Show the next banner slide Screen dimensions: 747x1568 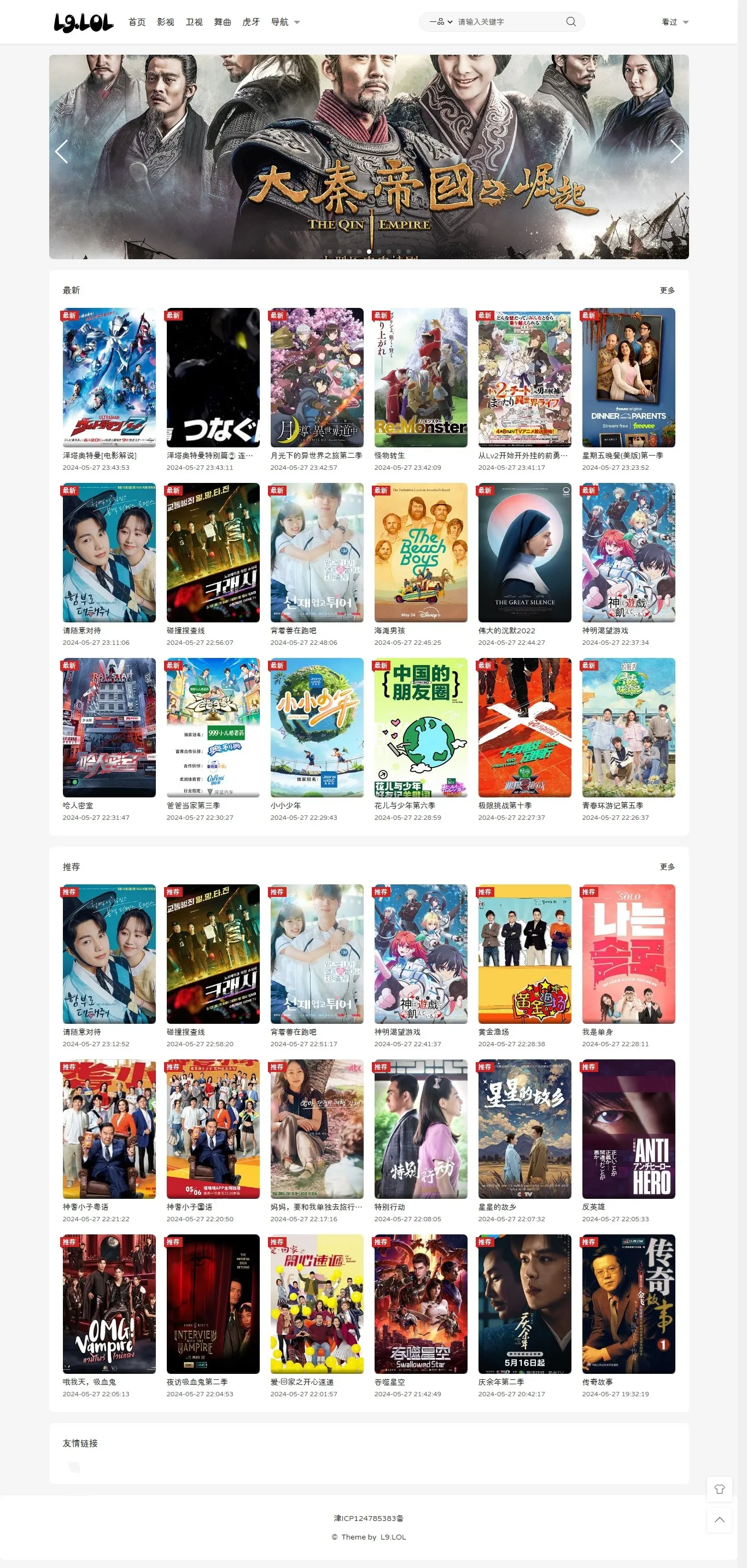(x=676, y=151)
